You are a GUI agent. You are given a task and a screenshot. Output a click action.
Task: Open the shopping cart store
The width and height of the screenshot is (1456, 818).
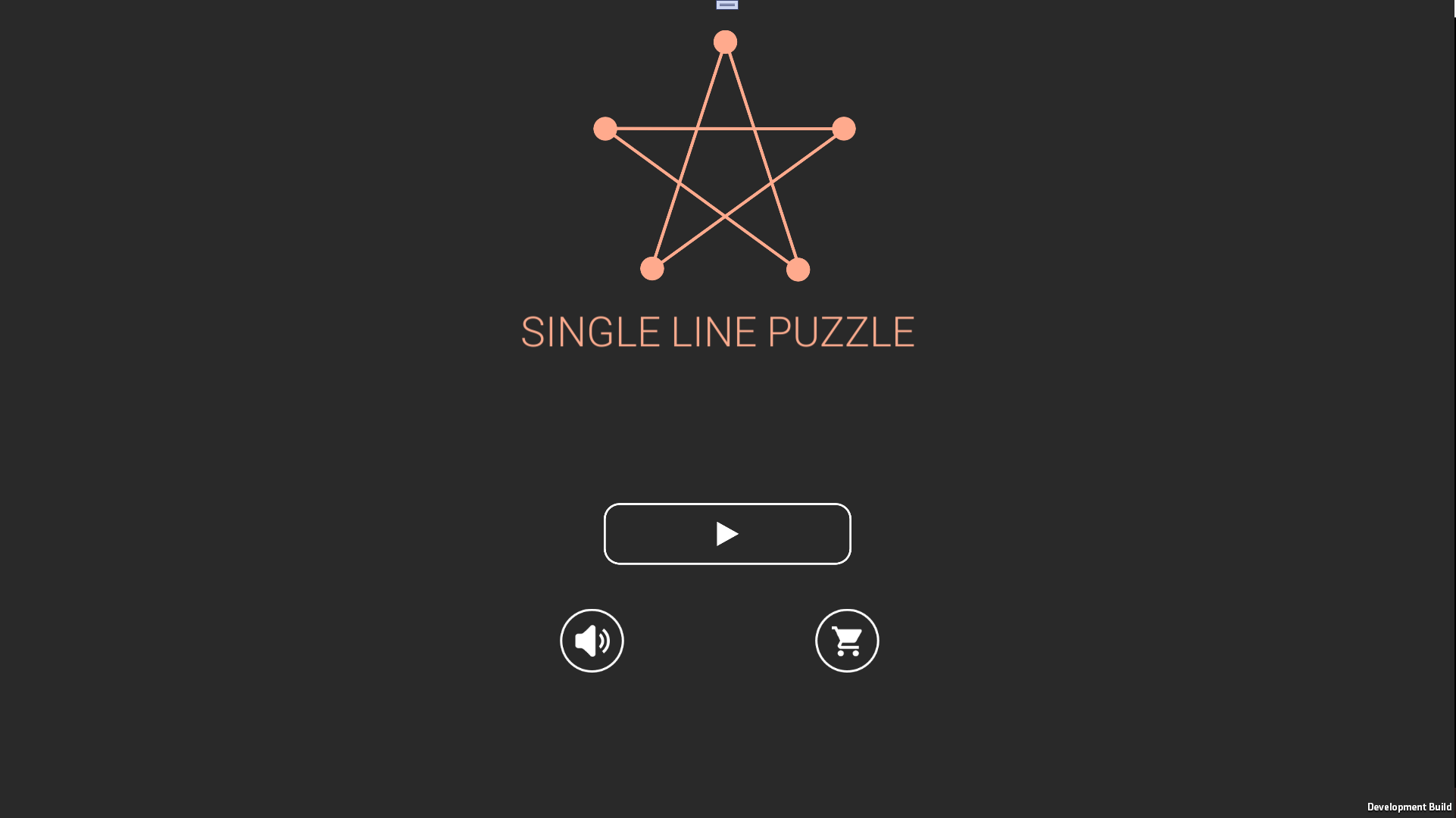[x=847, y=641]
